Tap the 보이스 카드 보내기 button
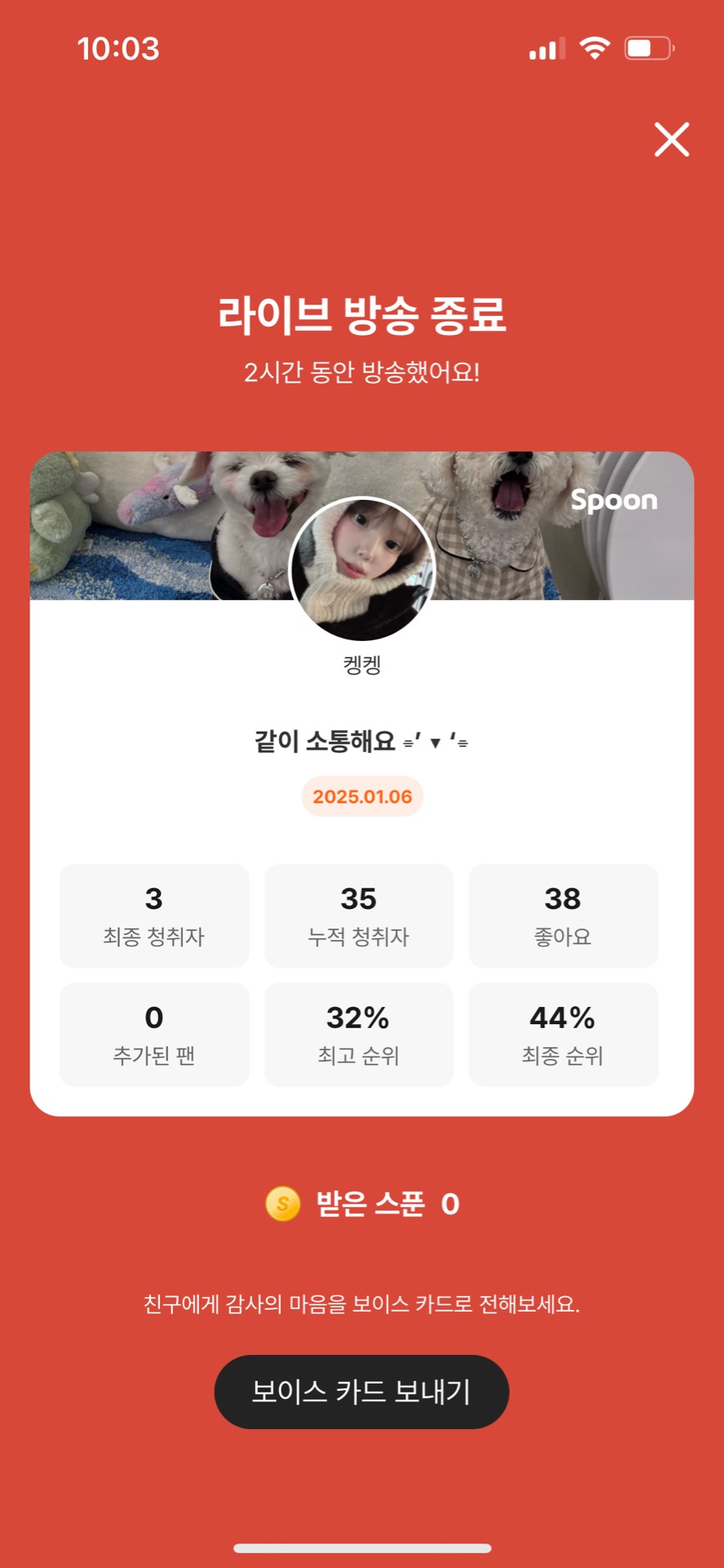Image resolution: width=724 pixels, height=1568 pixels. [362, 1392]
